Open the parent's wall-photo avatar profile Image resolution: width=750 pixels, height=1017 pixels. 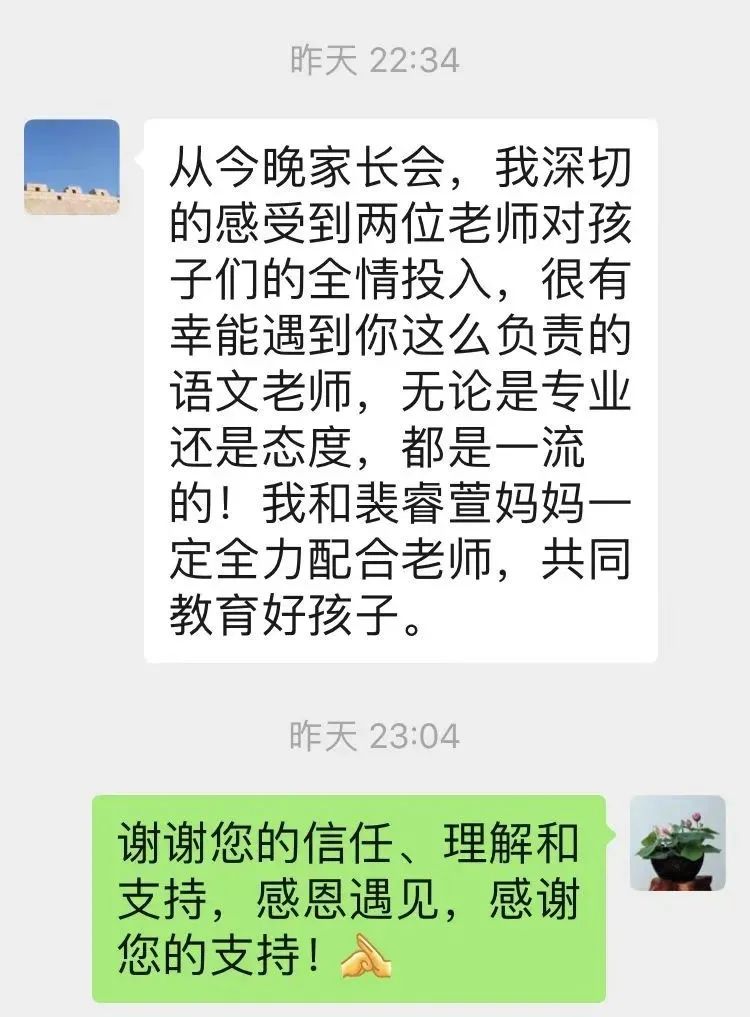coord(72,167)
